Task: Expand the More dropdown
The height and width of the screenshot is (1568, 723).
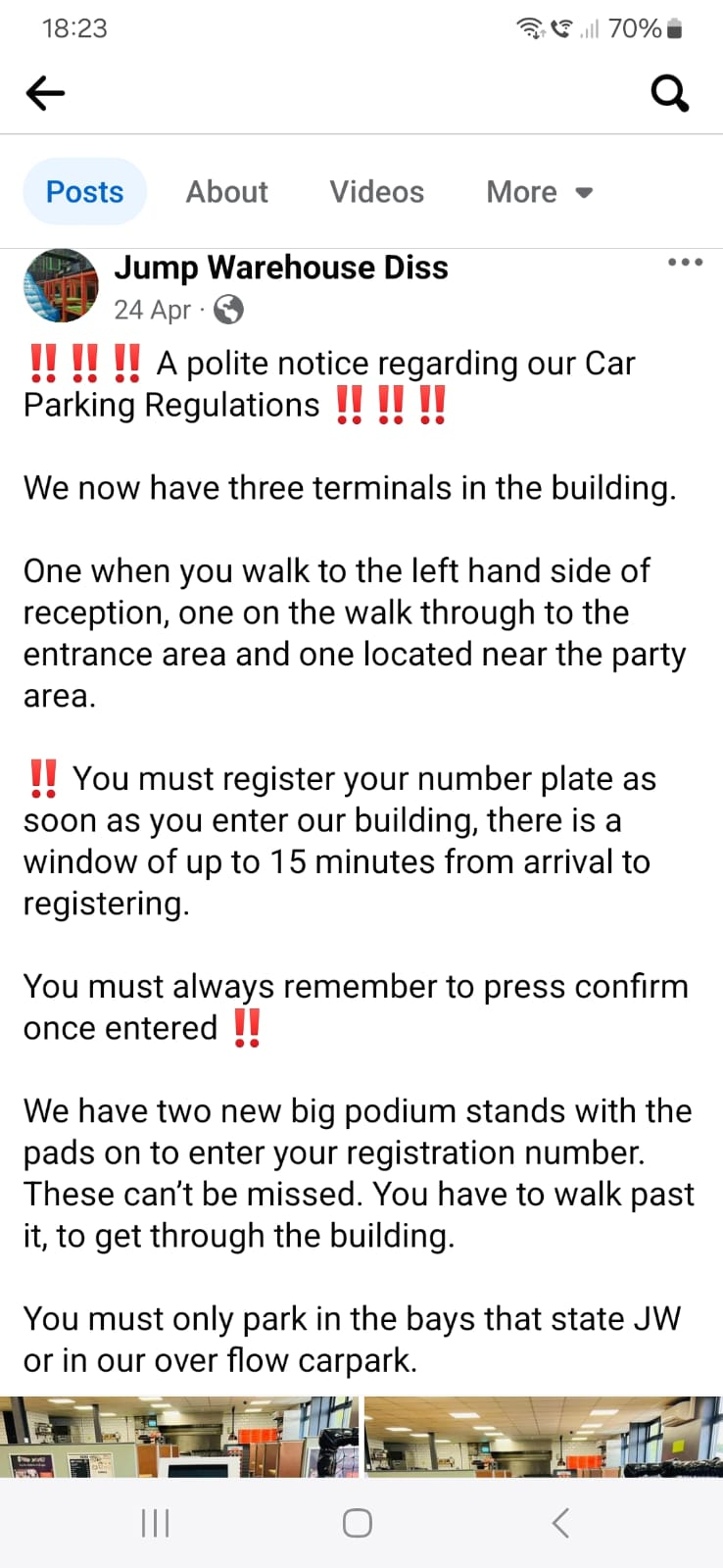Action: pos(539,192)
